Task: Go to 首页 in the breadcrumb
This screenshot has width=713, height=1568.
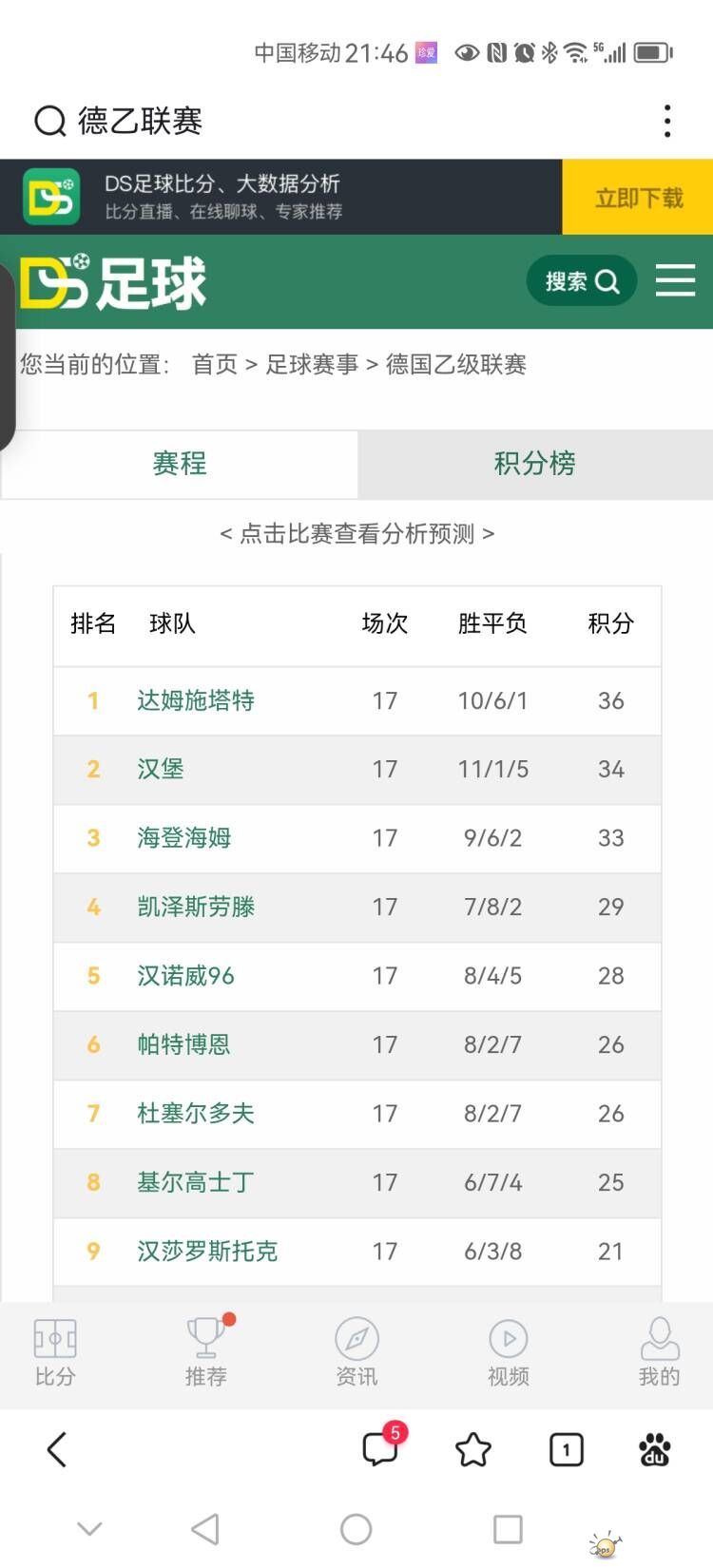Action: [215, 365]
